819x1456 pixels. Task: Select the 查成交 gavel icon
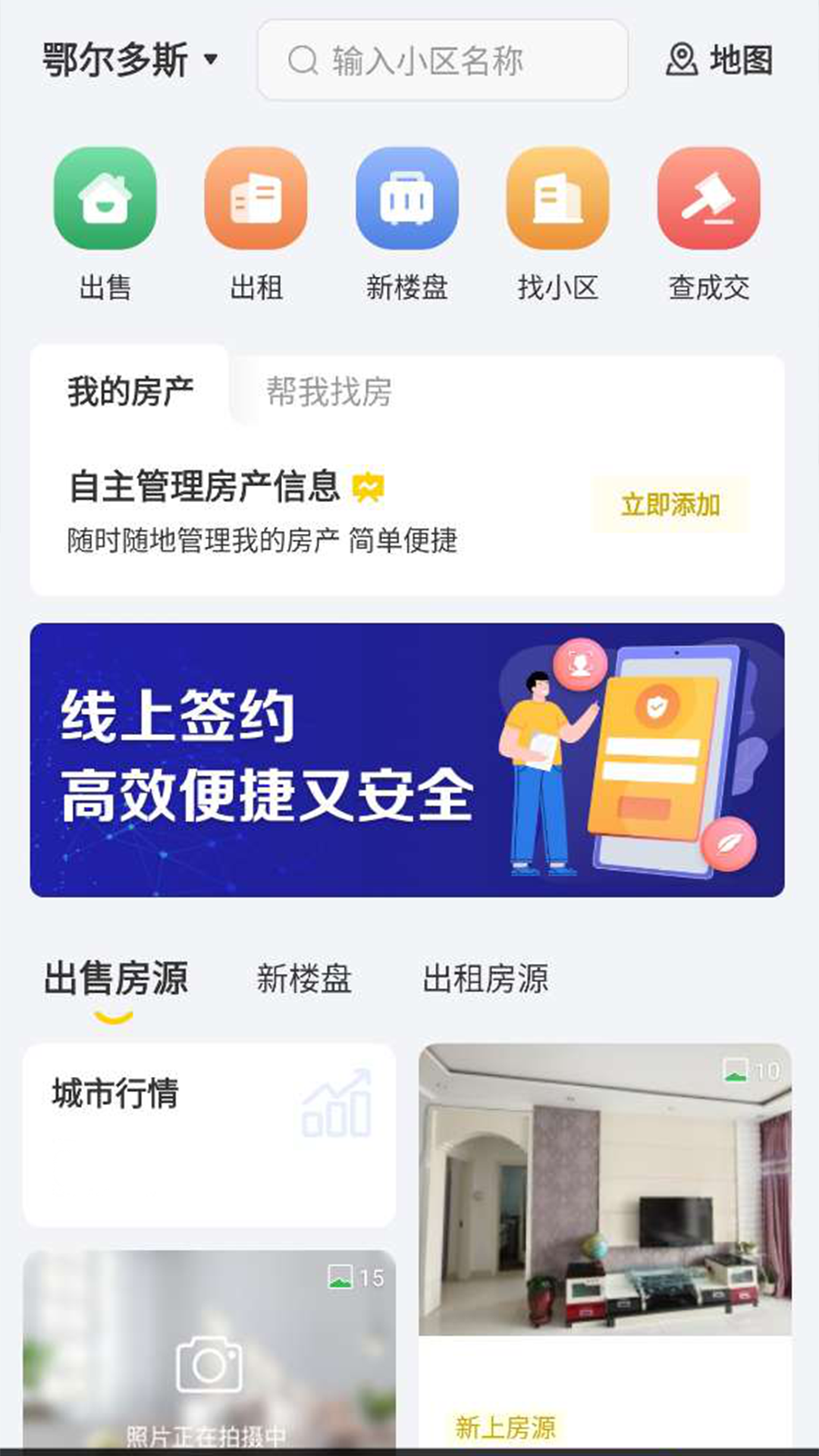710,199
